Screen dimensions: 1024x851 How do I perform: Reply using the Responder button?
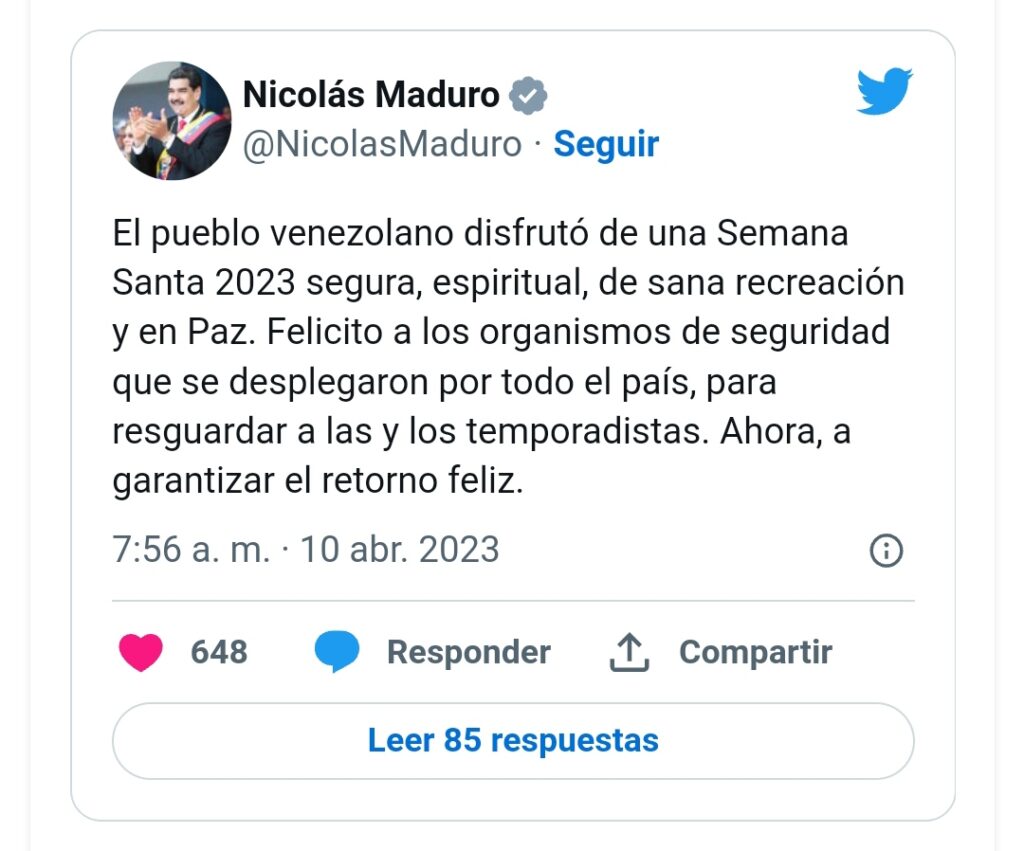(x=433, y=653)
